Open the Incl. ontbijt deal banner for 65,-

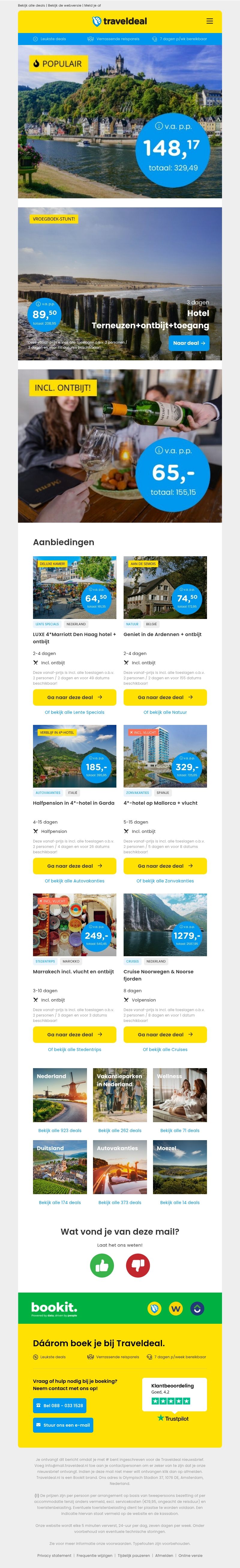pyautogui.click(x=119, y=446)
